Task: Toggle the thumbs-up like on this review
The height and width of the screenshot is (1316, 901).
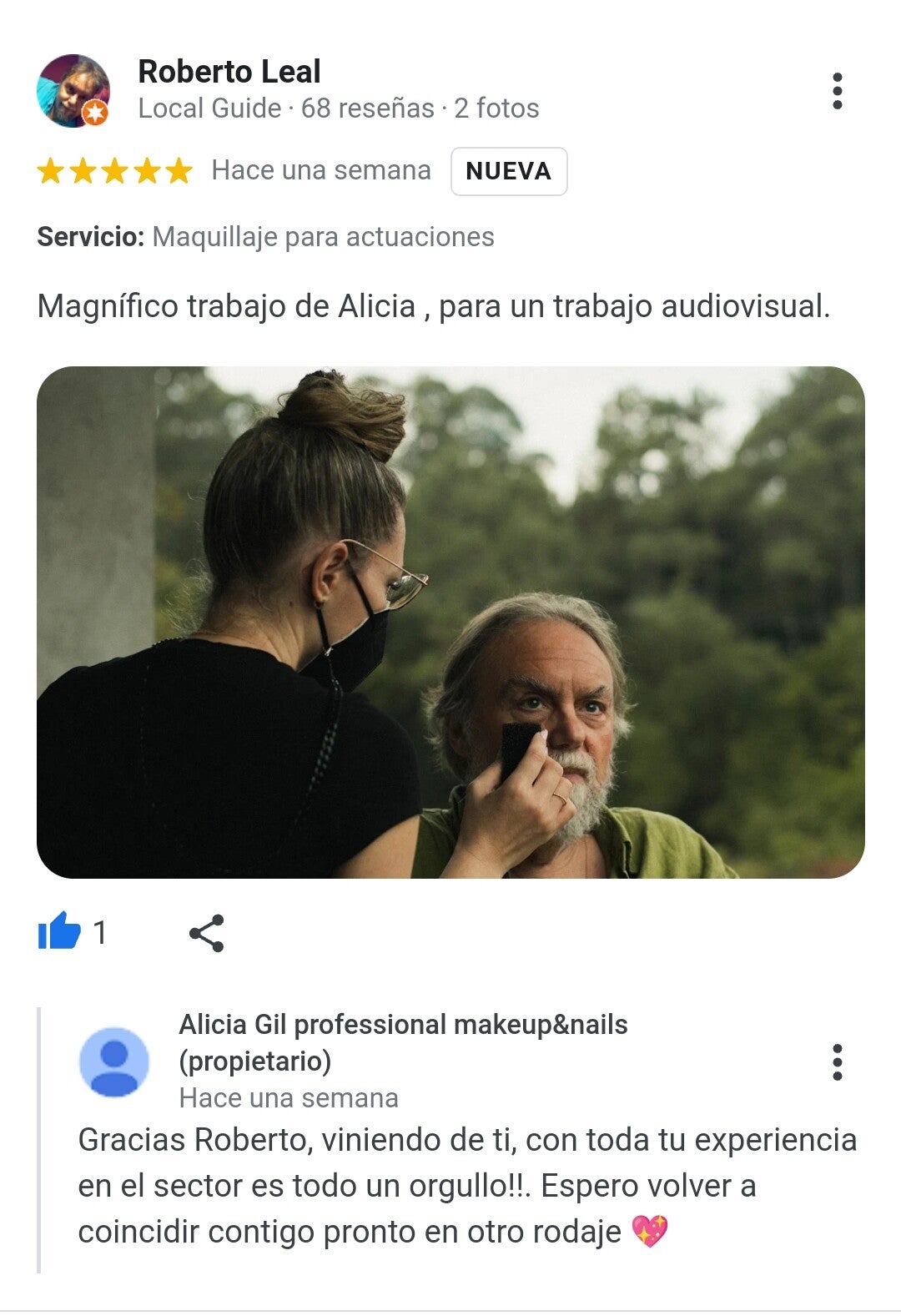Action: tap(60, 931)
